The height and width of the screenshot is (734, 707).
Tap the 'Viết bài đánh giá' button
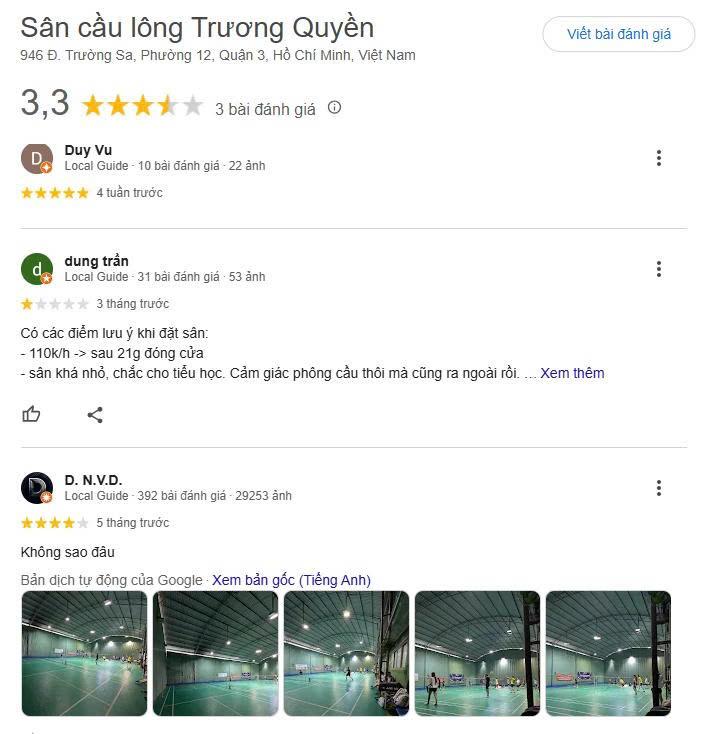point(618,34)
